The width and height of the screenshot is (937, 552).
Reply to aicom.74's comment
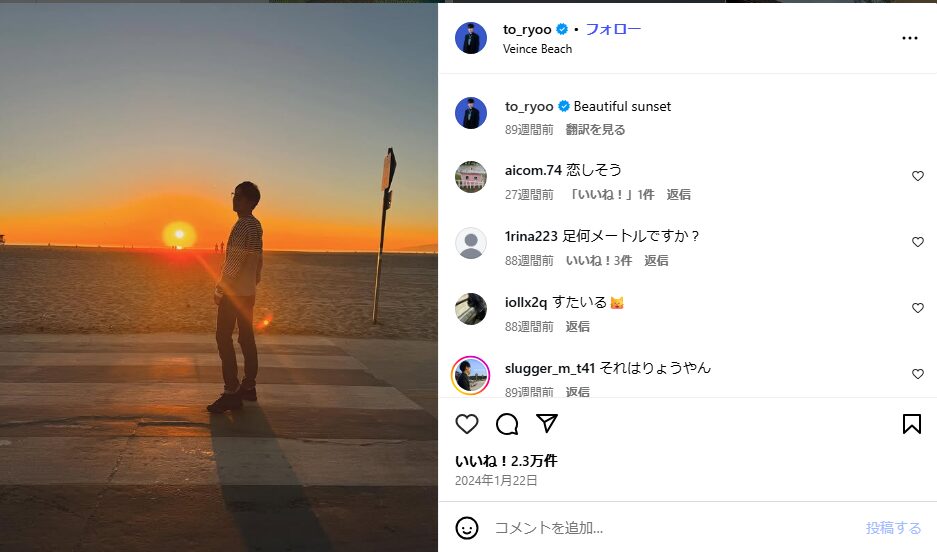[679, 195]
